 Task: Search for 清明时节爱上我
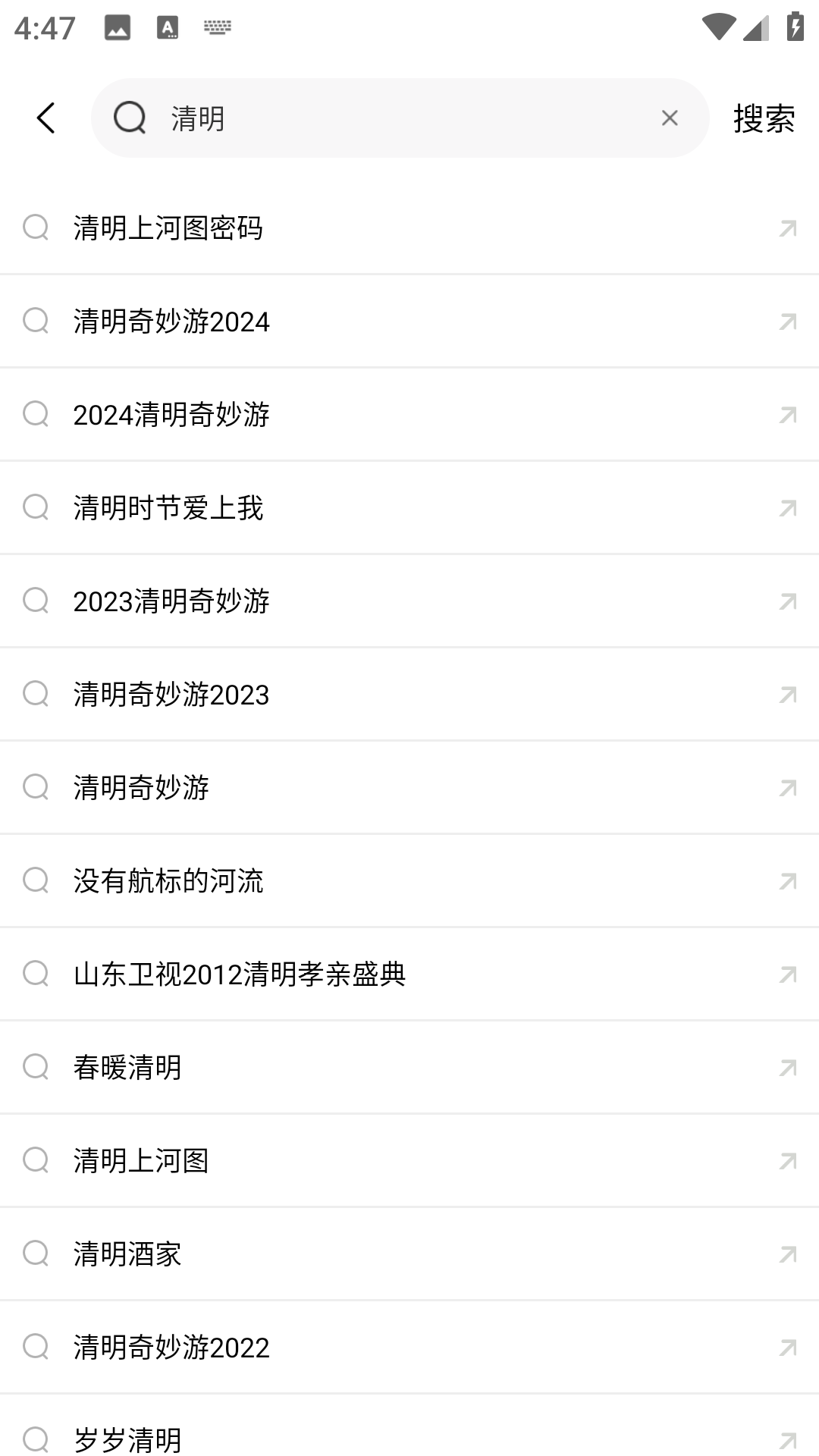[168, 508]
